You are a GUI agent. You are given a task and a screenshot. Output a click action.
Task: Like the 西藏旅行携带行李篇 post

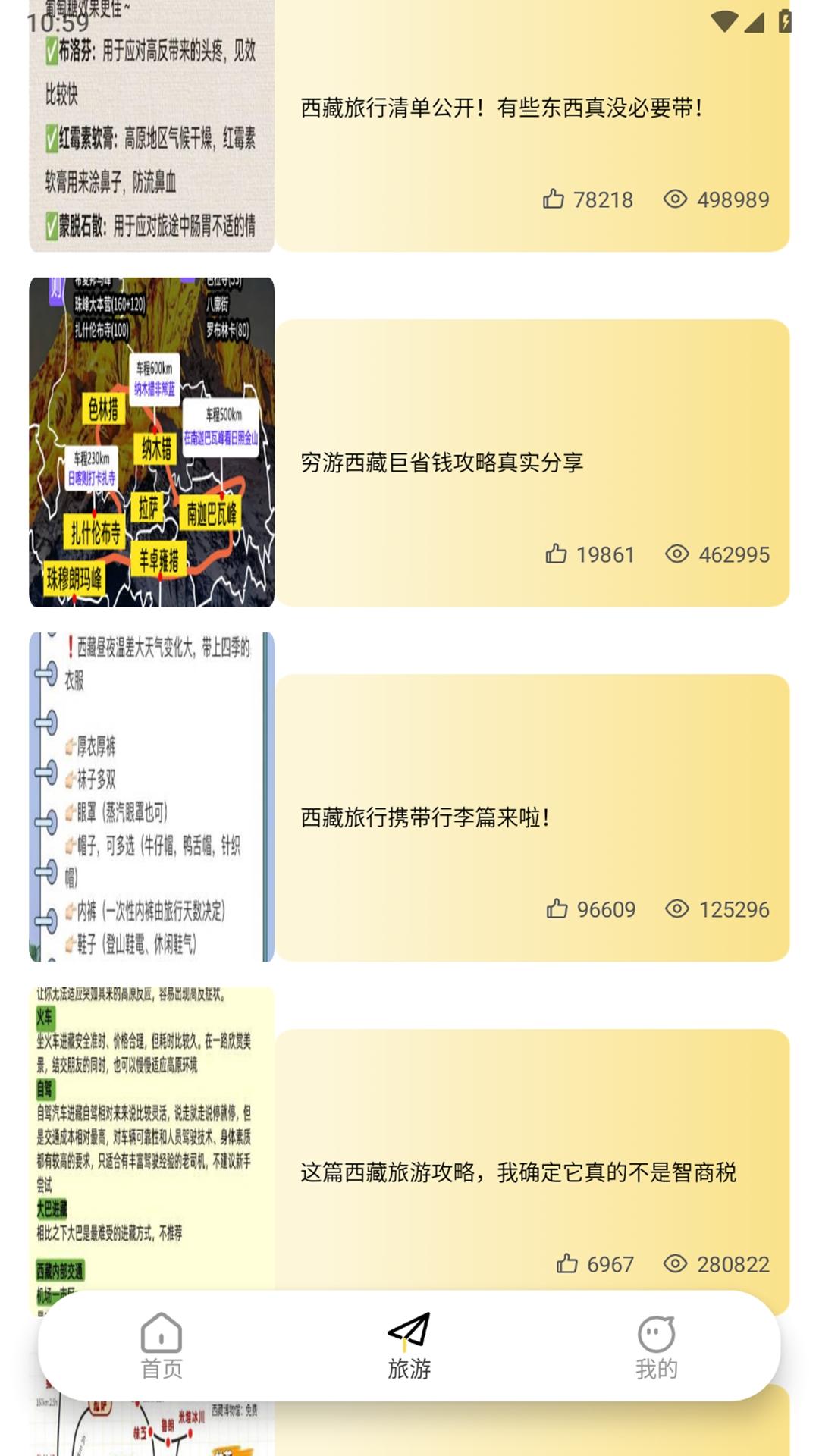(557, 909)
